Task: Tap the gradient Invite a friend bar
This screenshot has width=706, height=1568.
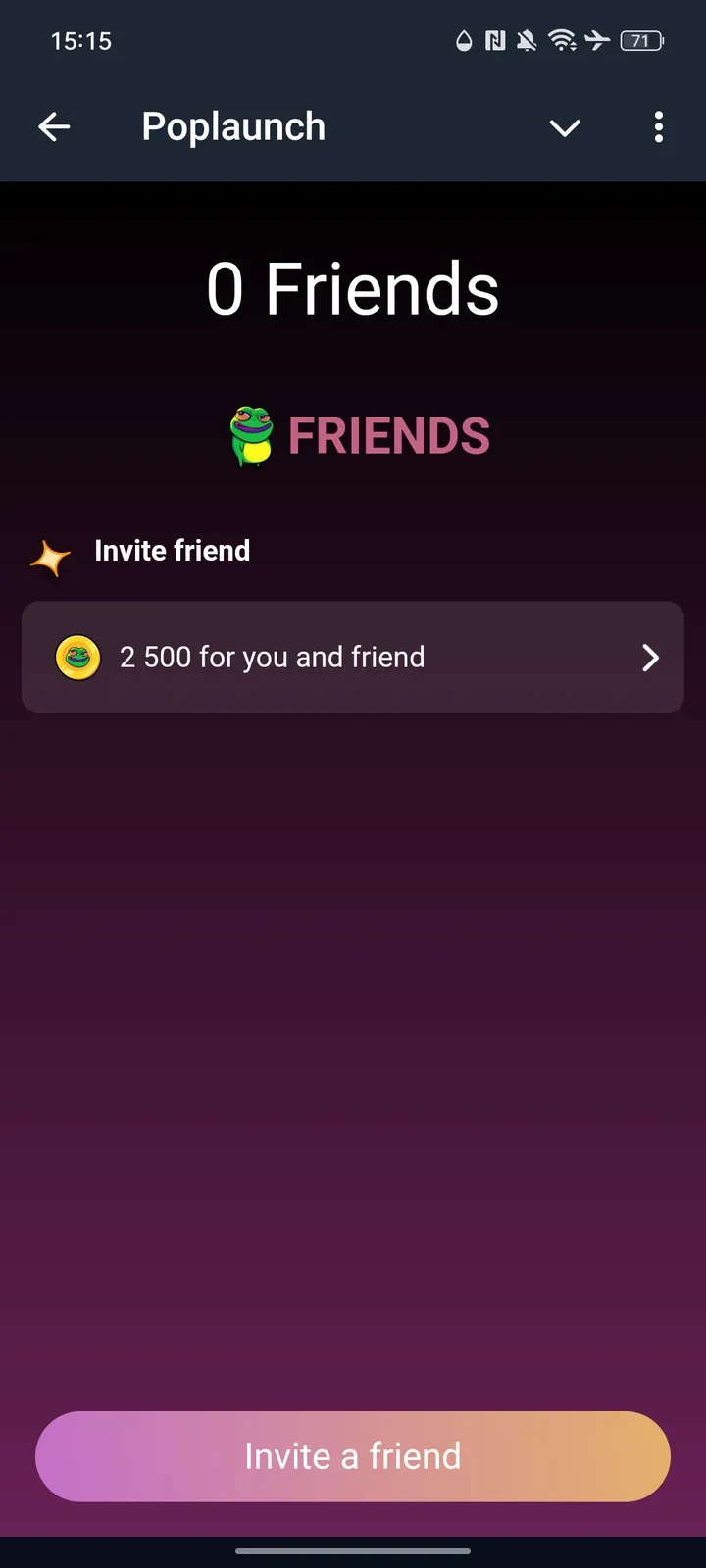Action: [353, 1456]
